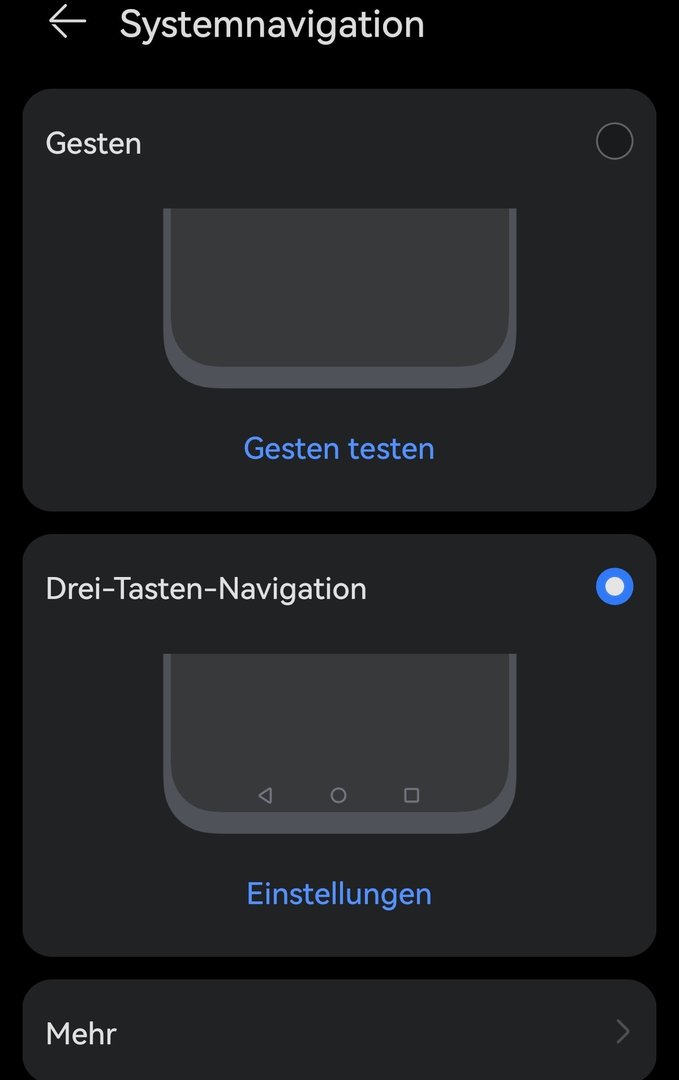Select the Drei-Tasten-Navigation radio button
This screenshot has height=1080, width=679.
pos(614,587)
